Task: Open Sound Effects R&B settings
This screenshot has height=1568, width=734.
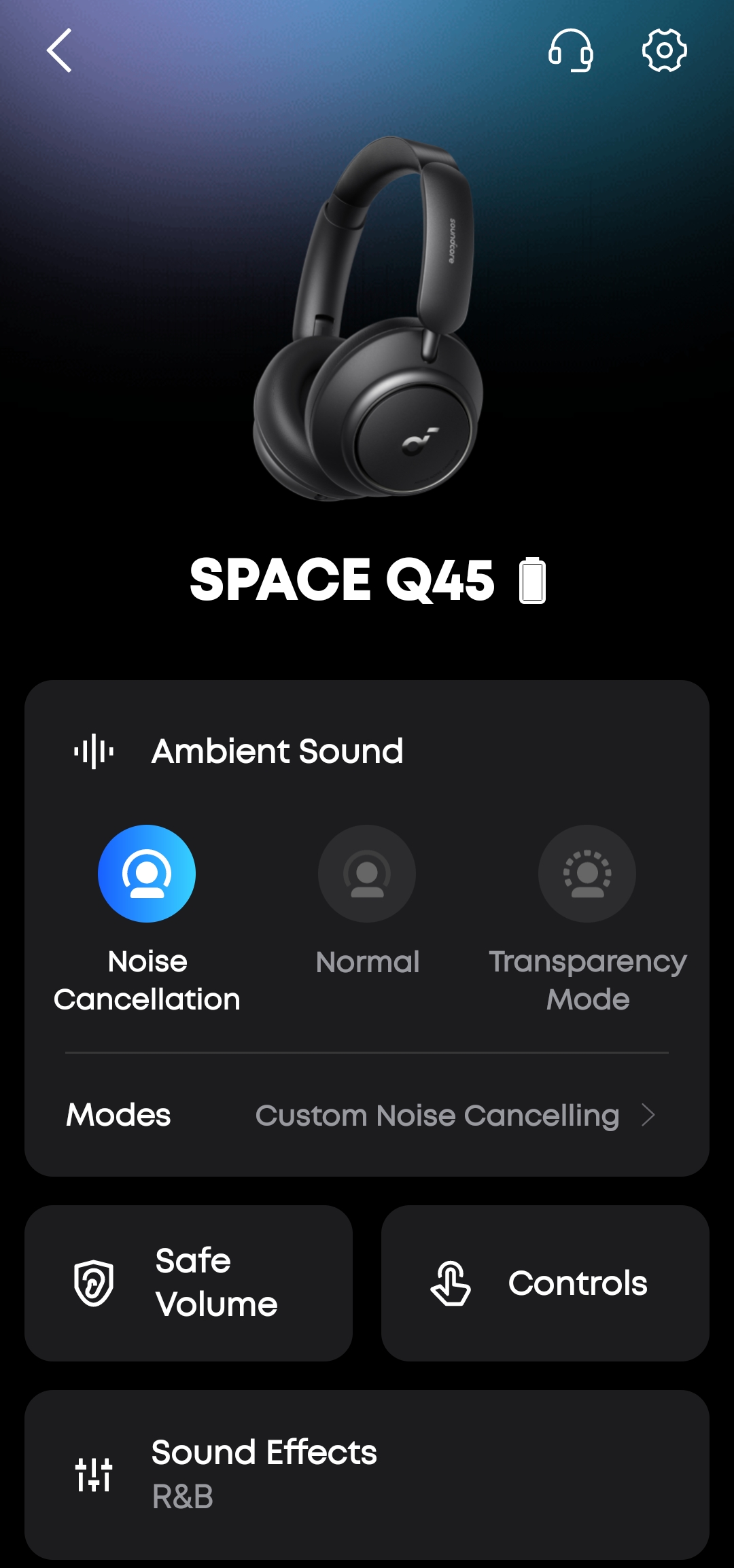Action: pos(367,1474)
